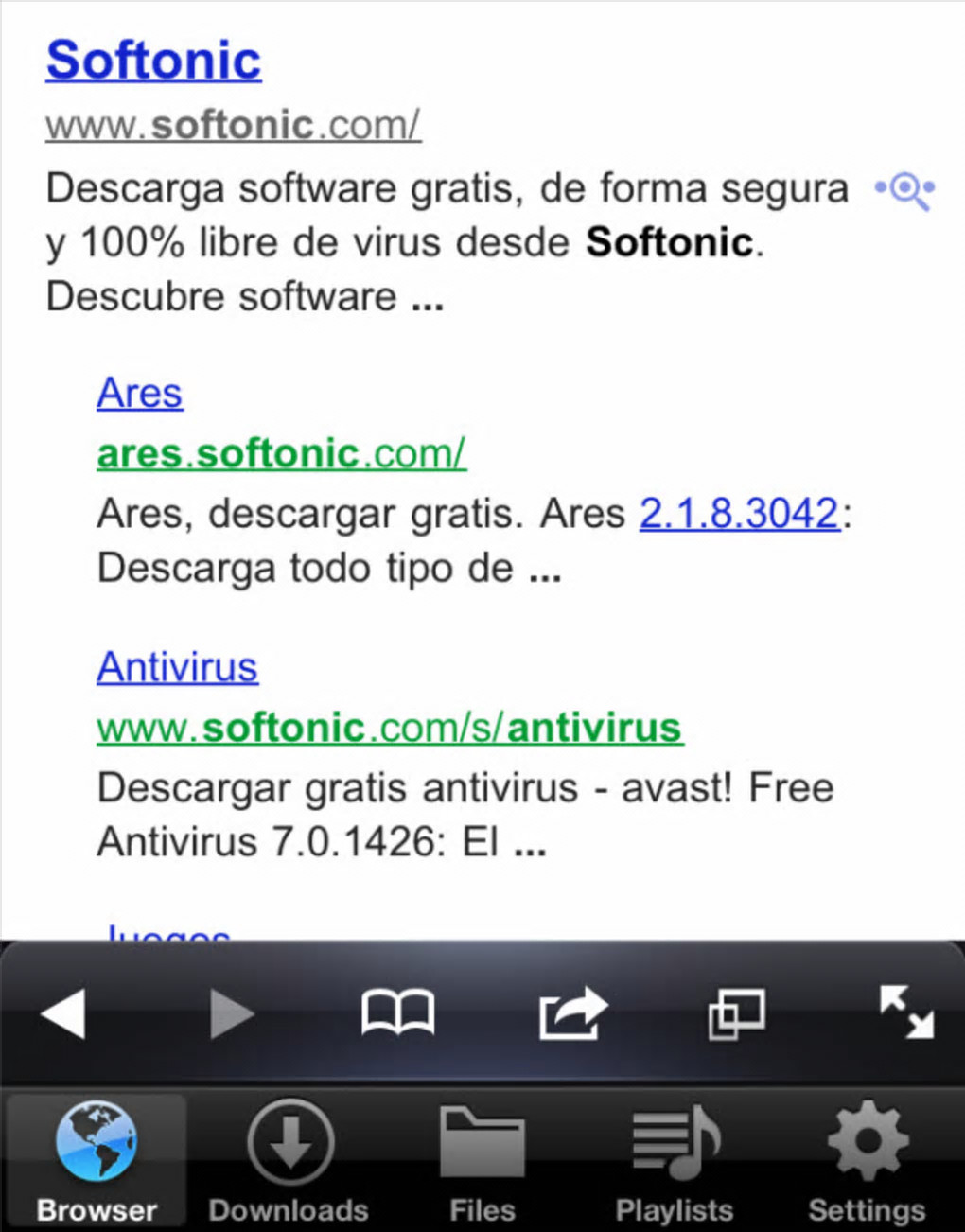Open the Ares sublink
The height and width of the screenshot is (1232, 965).
pyautogui.click(x=139, y=394)
